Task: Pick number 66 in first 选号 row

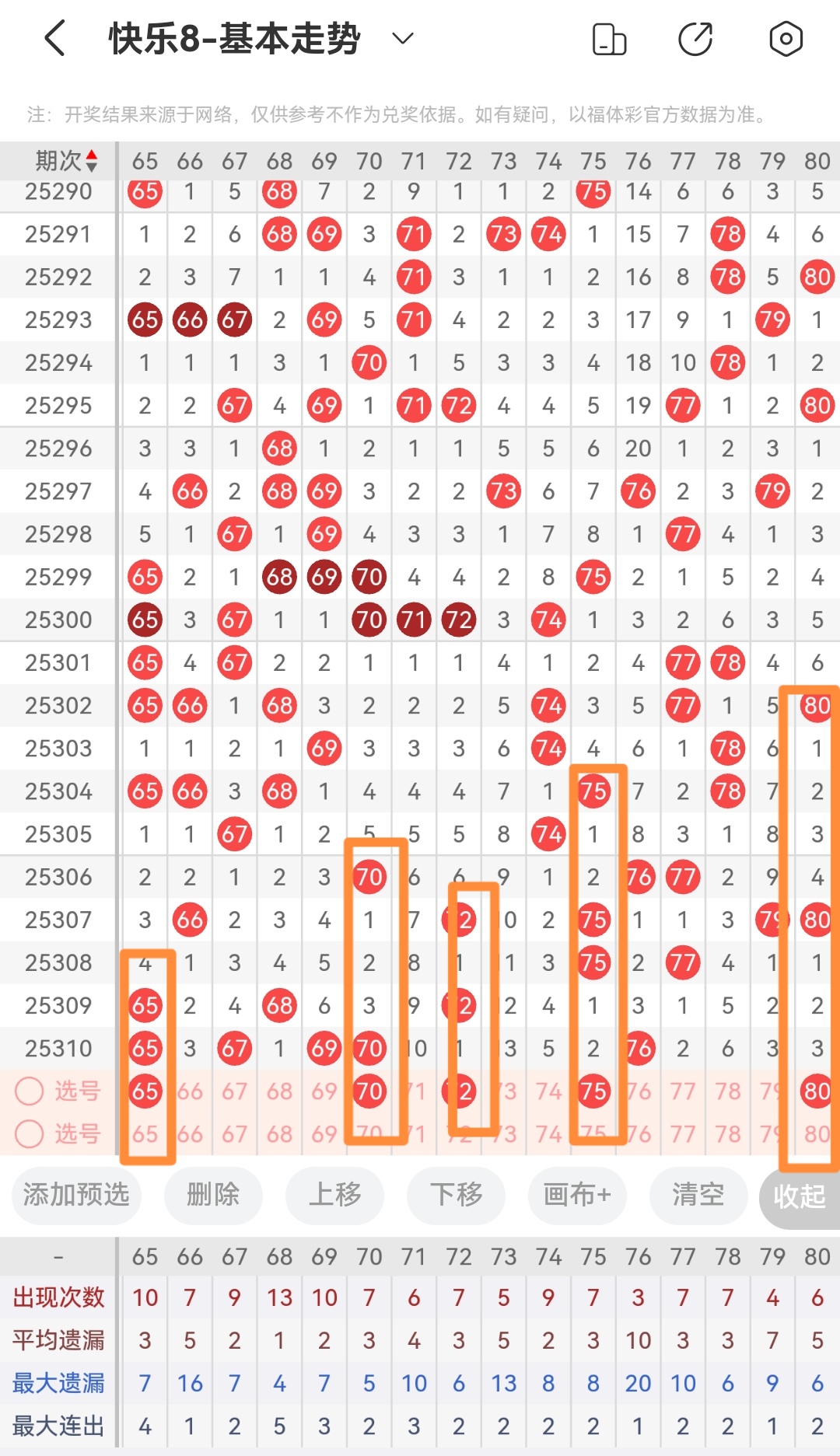Action: [190, 1091]
